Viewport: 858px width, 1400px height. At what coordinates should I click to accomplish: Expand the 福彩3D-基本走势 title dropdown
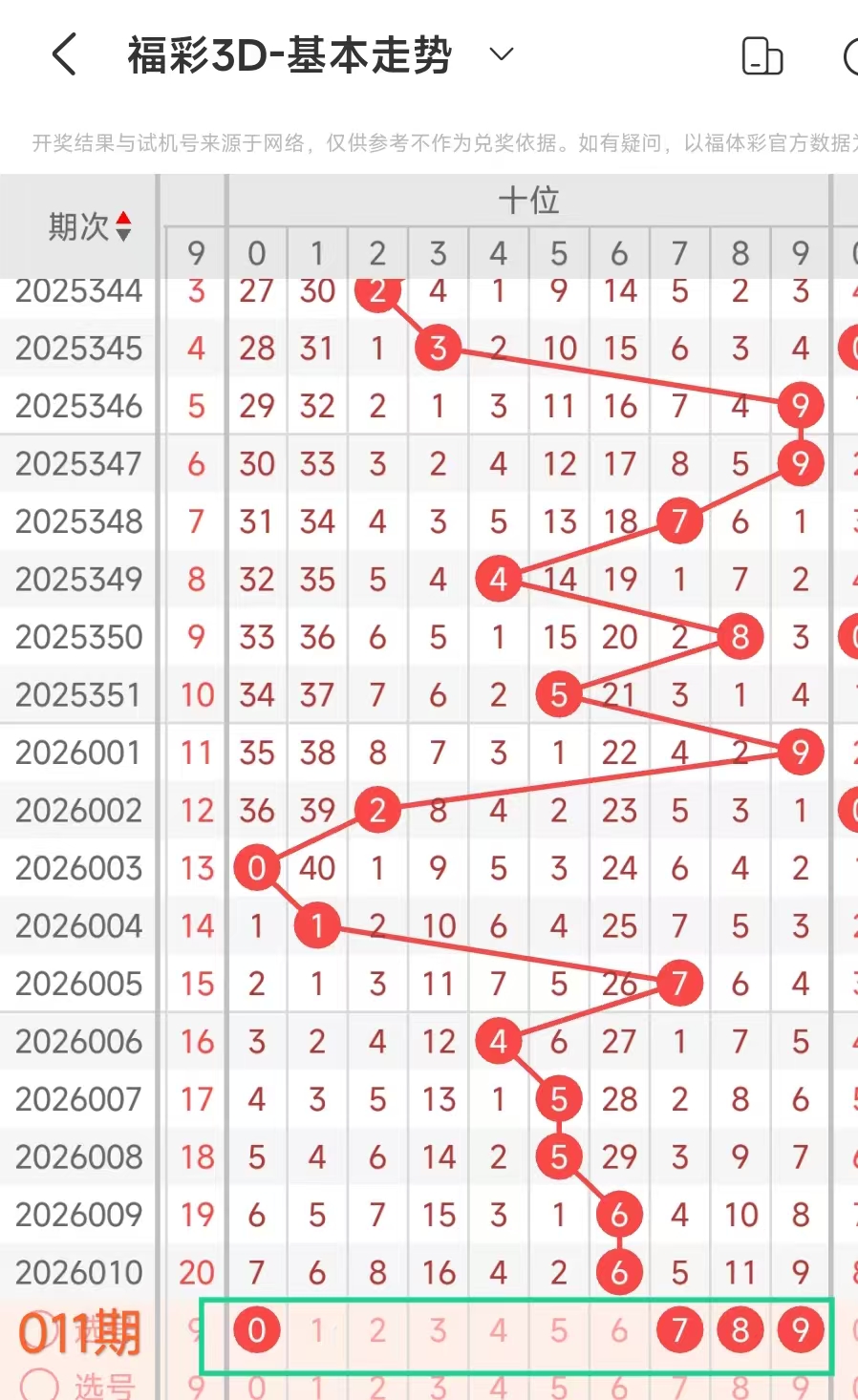point(502,53)
